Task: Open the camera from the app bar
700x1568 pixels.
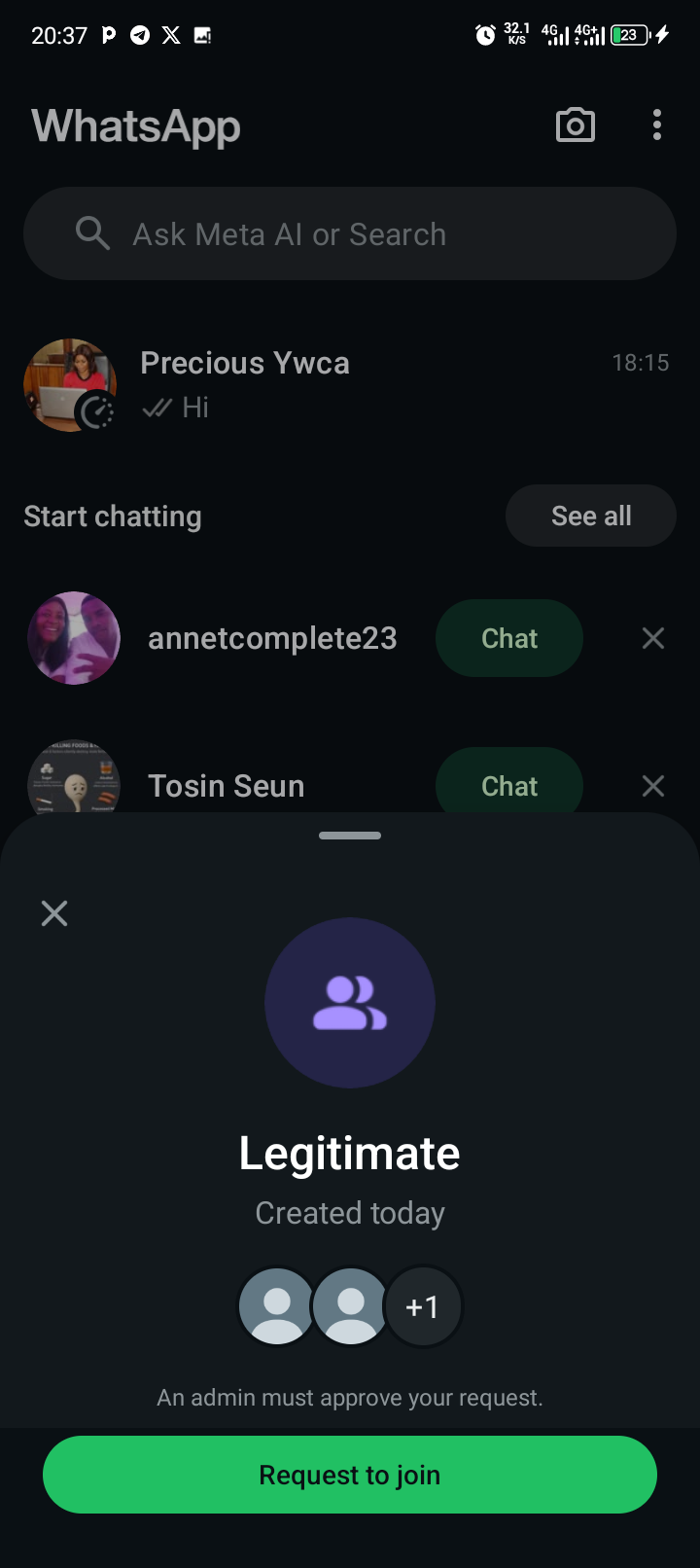Action: click(x=575, y=125)
